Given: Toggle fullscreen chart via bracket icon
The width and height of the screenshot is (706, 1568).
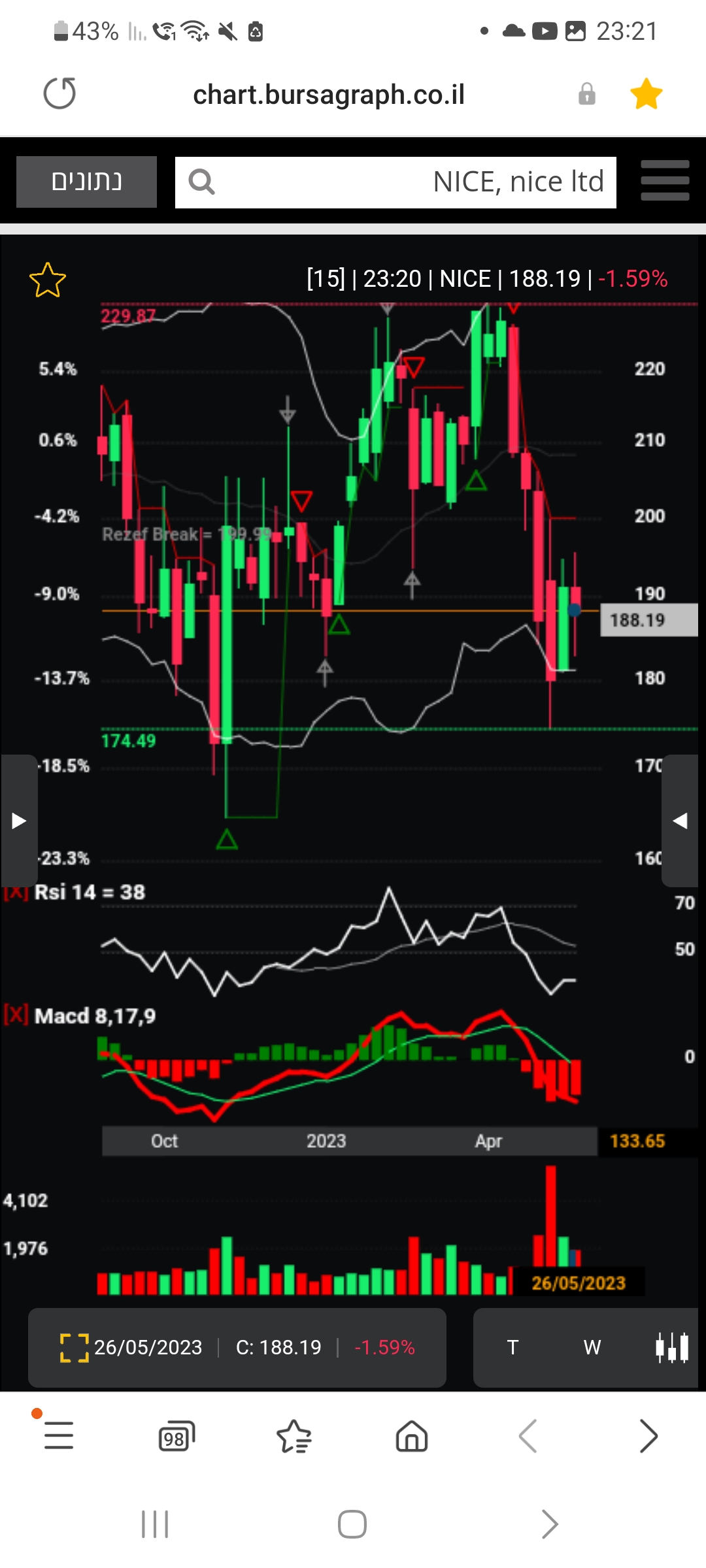Looking at the screenshot, I should (x=74, y=1348).
